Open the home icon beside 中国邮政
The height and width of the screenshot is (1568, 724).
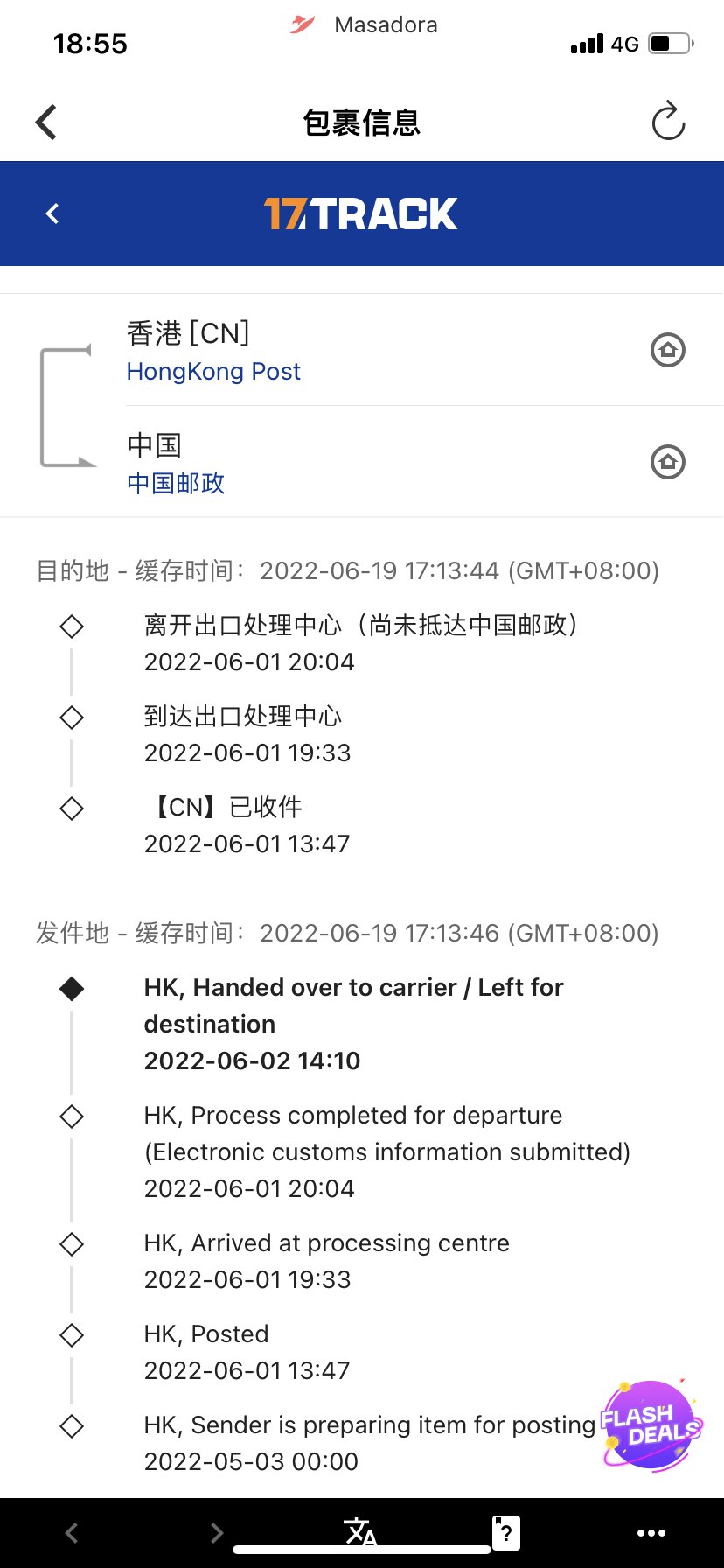[x=668, y=462]
